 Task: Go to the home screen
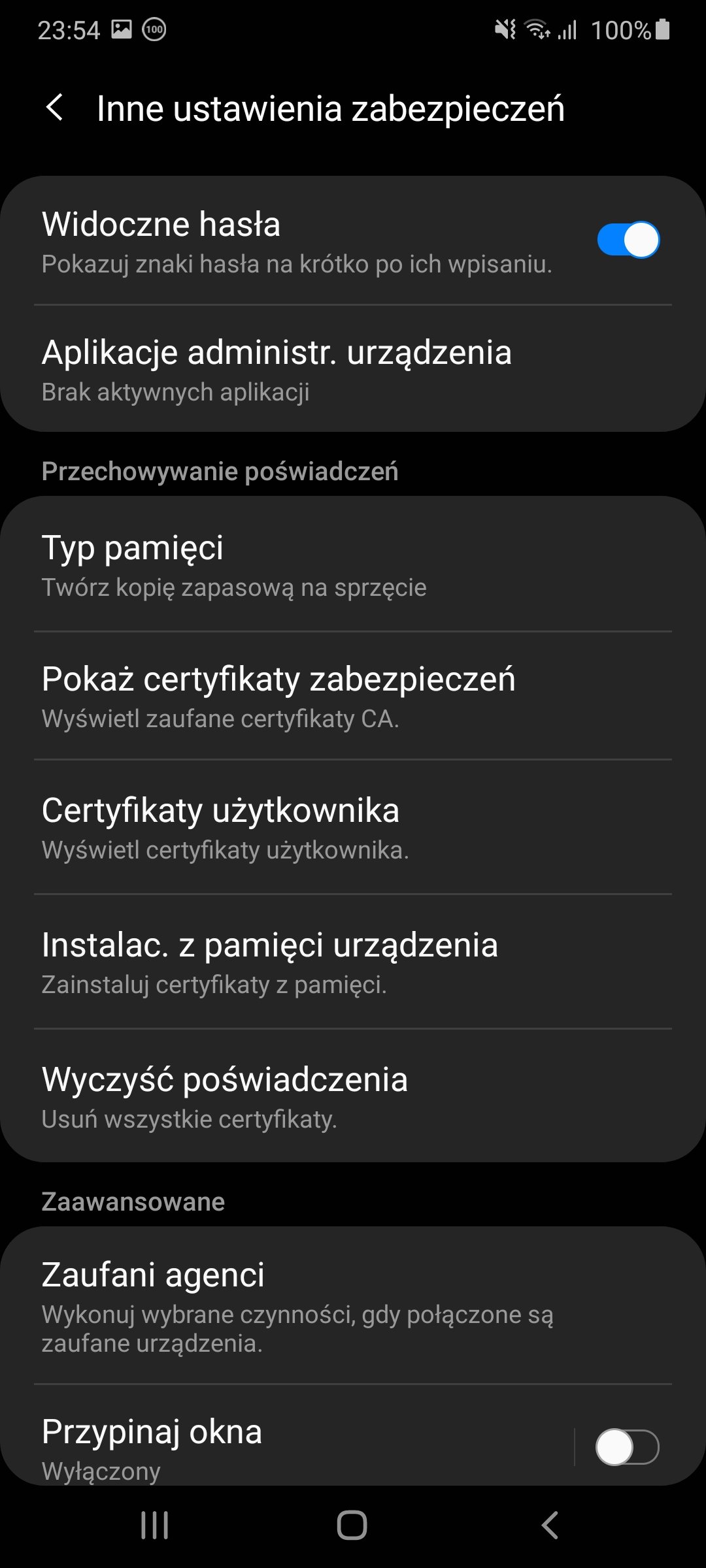pos(352,1526)
